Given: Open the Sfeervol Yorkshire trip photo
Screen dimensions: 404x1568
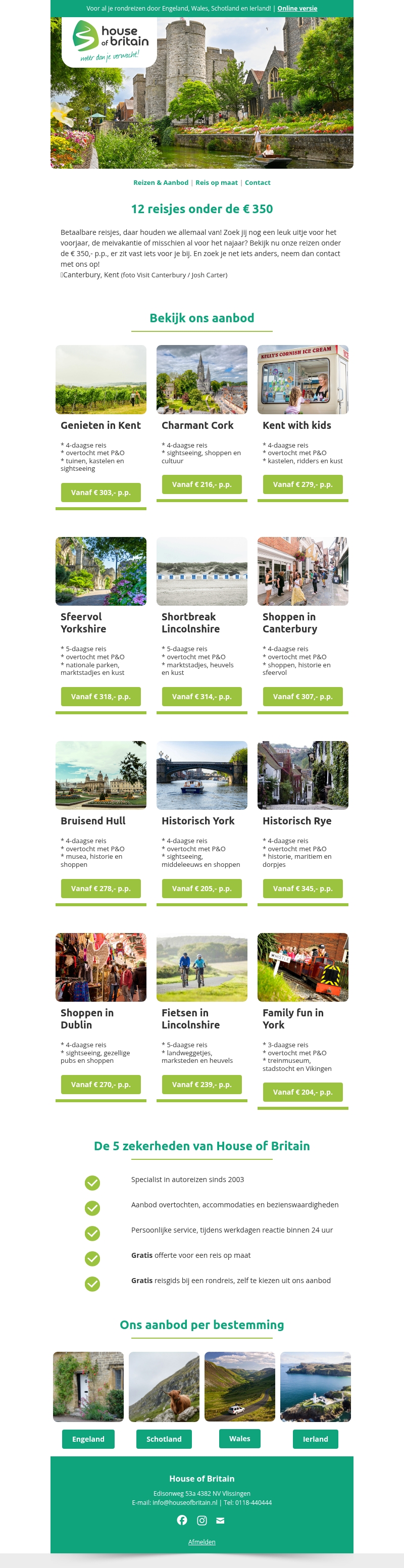Looking at the screenshot, I should tap(100, 571).
